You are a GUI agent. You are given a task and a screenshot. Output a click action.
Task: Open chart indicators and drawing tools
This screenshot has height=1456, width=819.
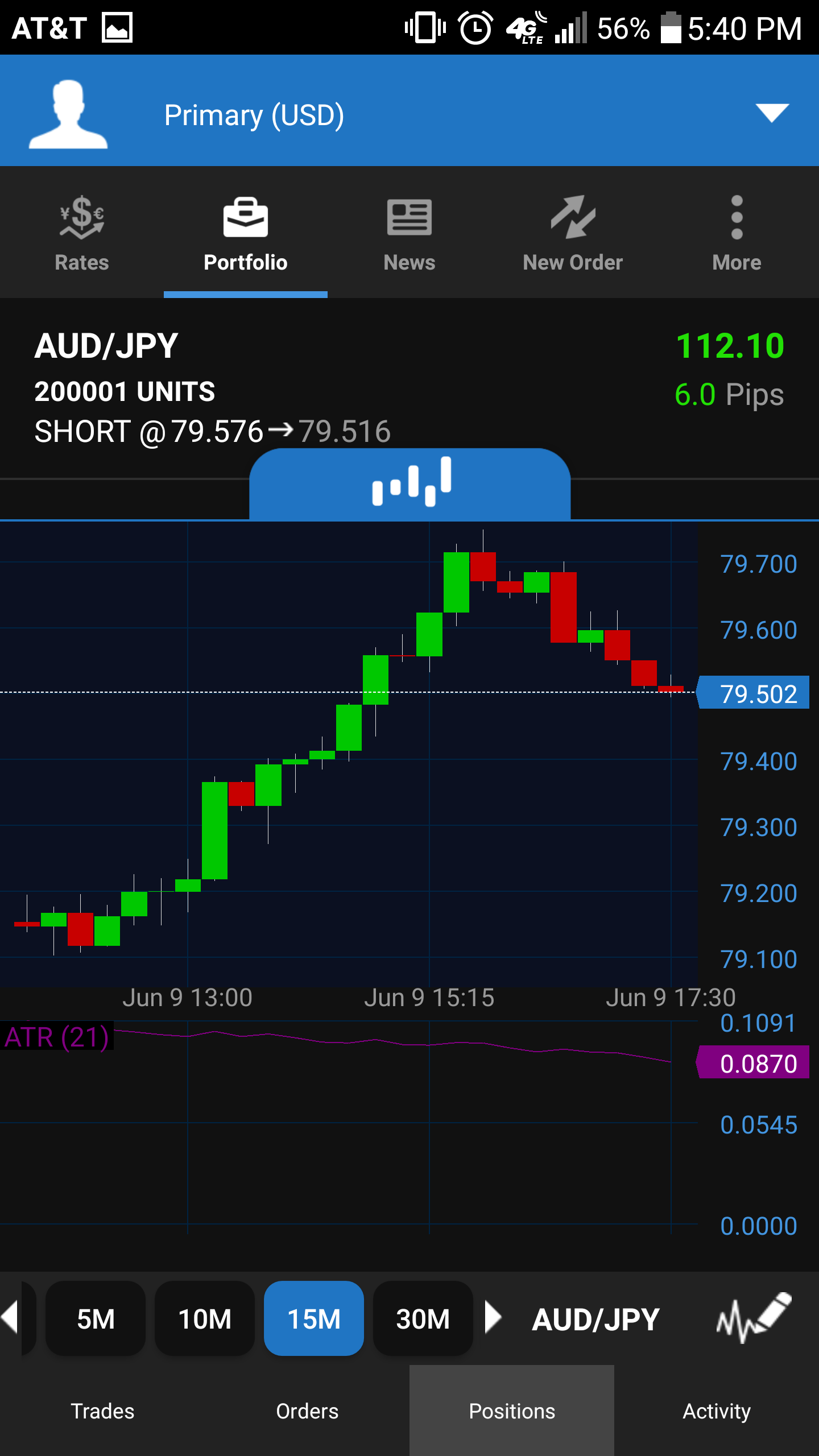(x=754, y=1318)
